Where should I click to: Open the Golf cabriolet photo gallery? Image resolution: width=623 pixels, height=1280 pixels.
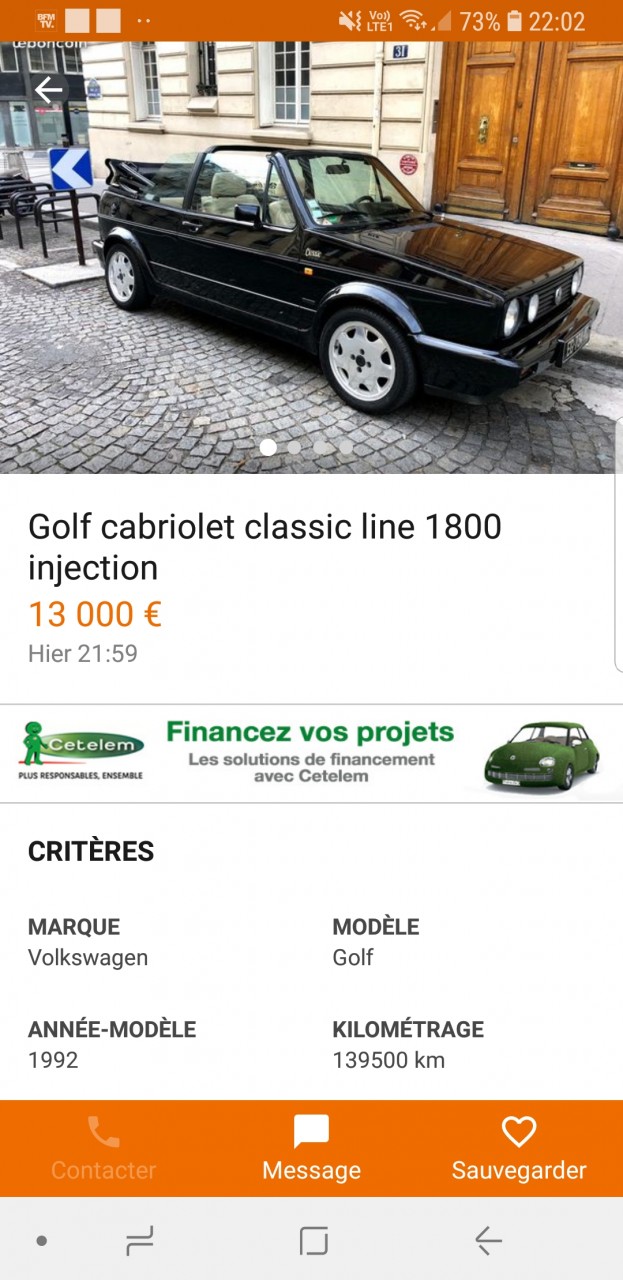click(311, 260)
